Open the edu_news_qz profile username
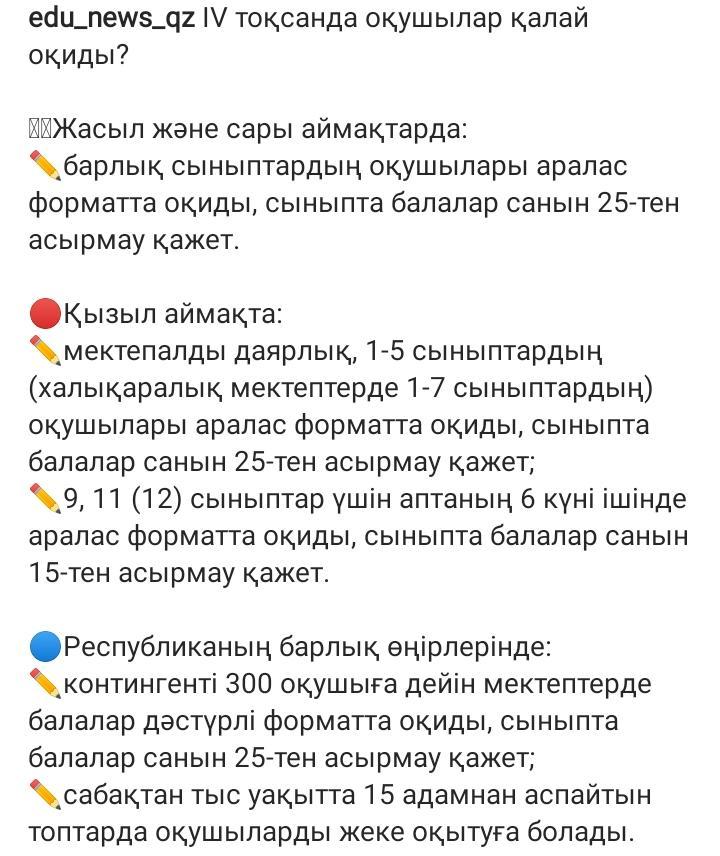Viewport: 720px width, 856px height. pyautogui.click(x=110, y=18)
